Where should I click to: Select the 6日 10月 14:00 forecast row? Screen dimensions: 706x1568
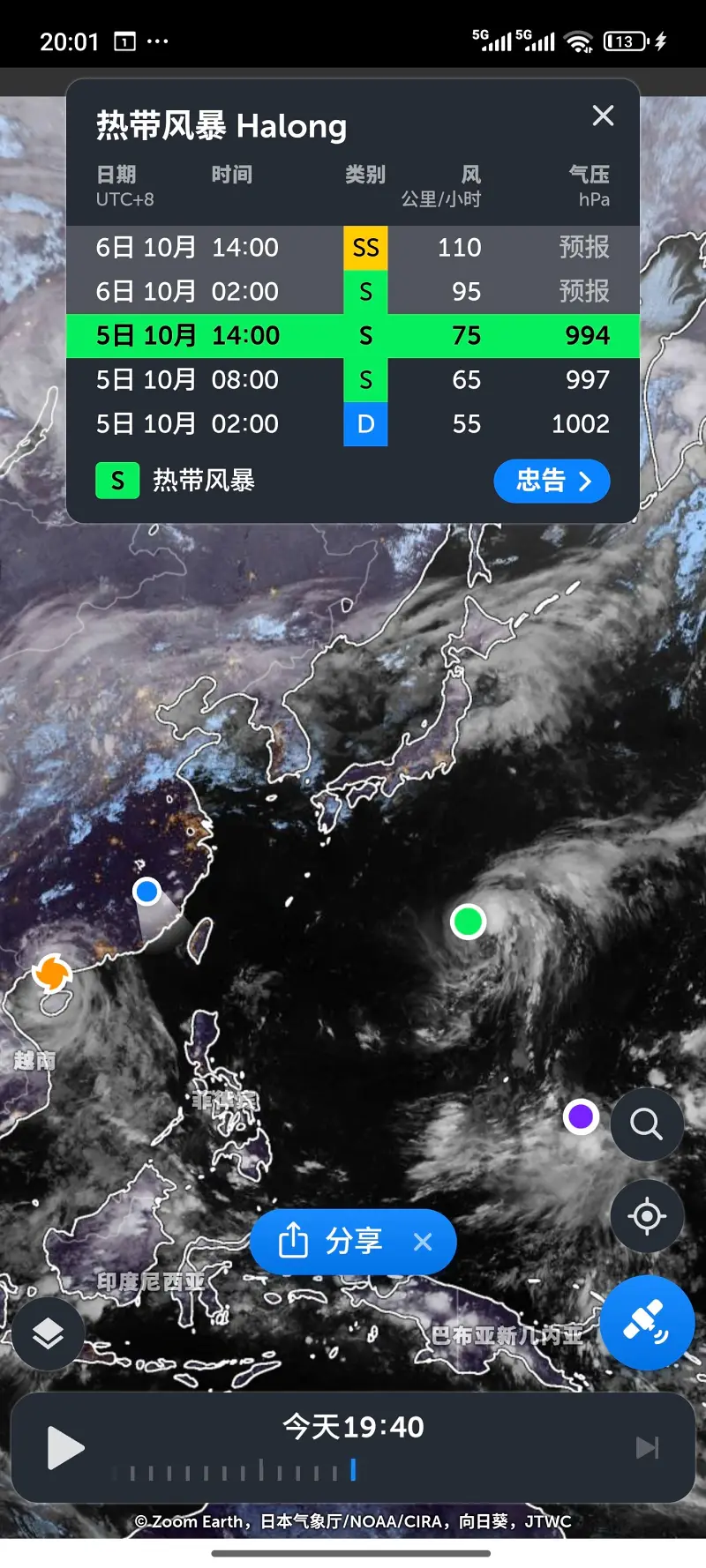[353, 248]
